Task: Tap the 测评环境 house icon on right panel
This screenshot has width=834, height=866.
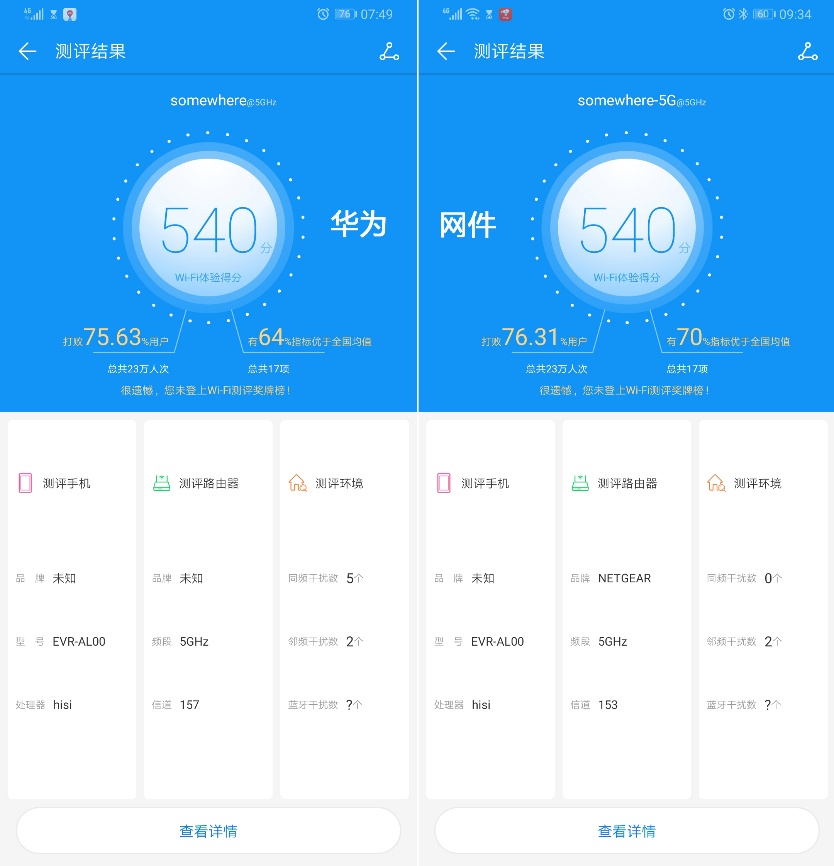Action: pyautogui.click(x=716, y=483)
